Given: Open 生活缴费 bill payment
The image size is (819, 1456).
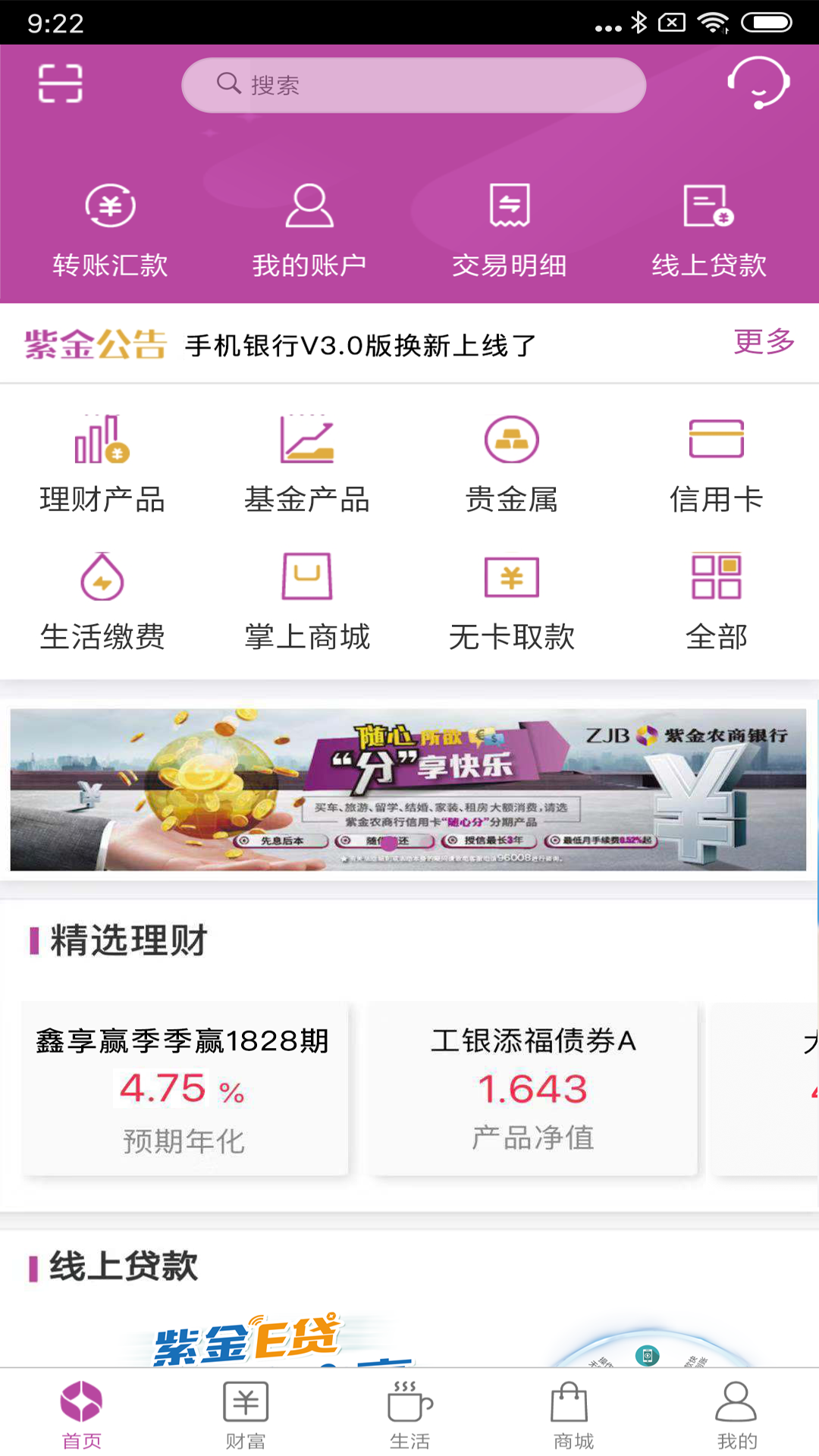Looking at the screenshot, I should (104, 601).
